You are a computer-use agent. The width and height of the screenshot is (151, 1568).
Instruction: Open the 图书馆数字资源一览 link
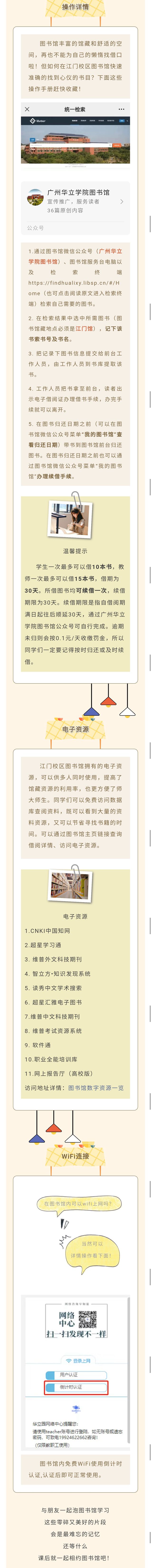[96, 1087]
